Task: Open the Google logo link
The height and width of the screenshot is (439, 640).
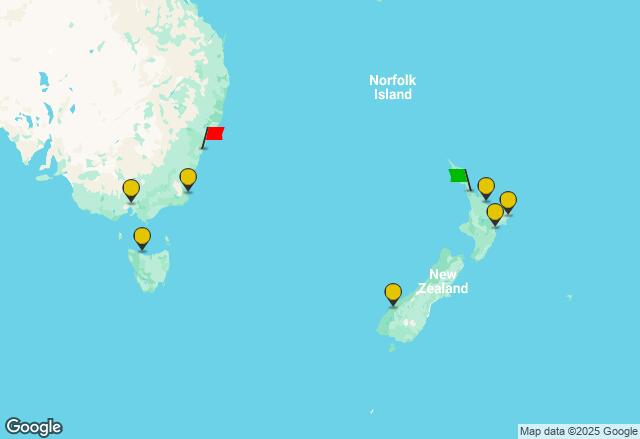Action: [x=33, y=427]
